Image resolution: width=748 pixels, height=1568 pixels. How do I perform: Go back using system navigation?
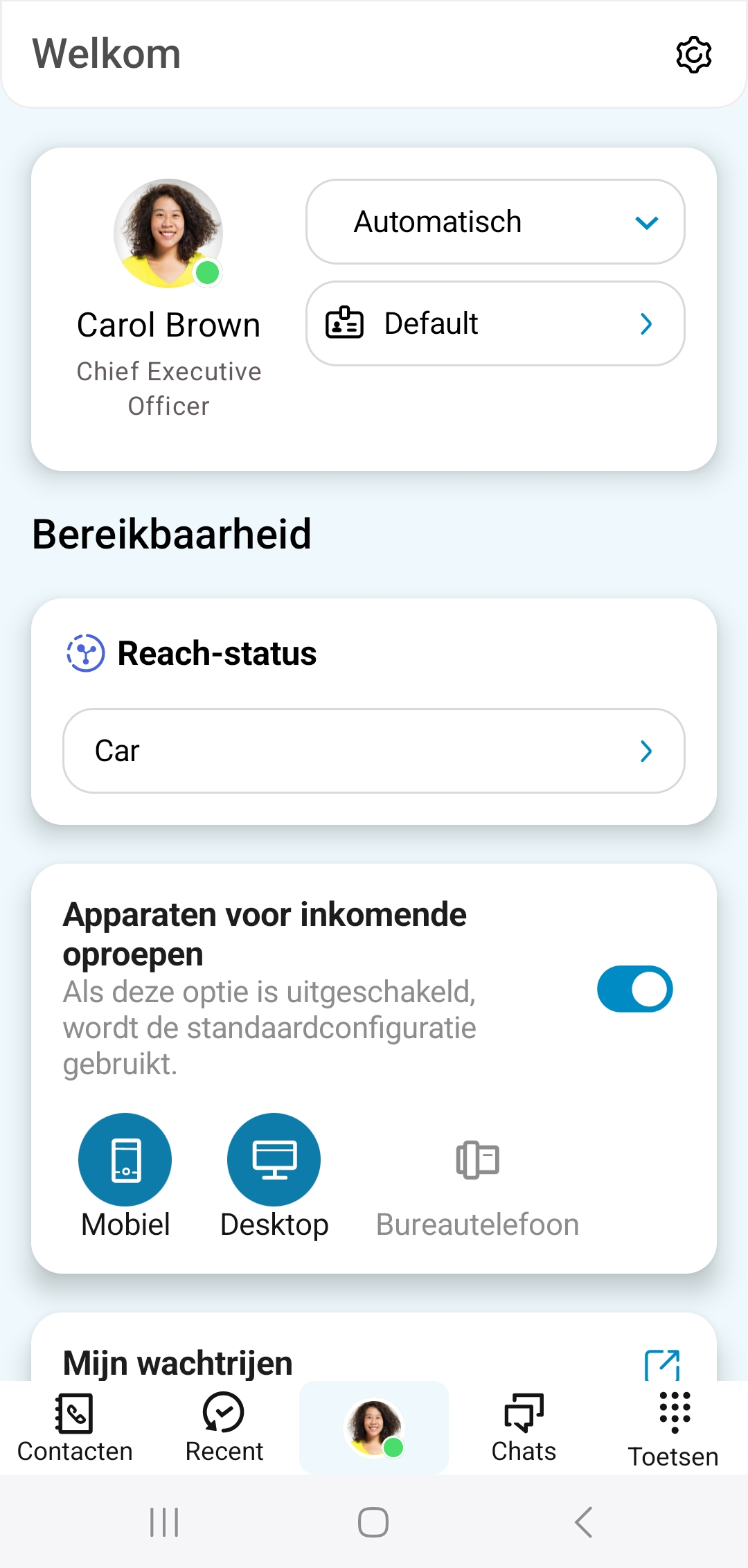584,1522
